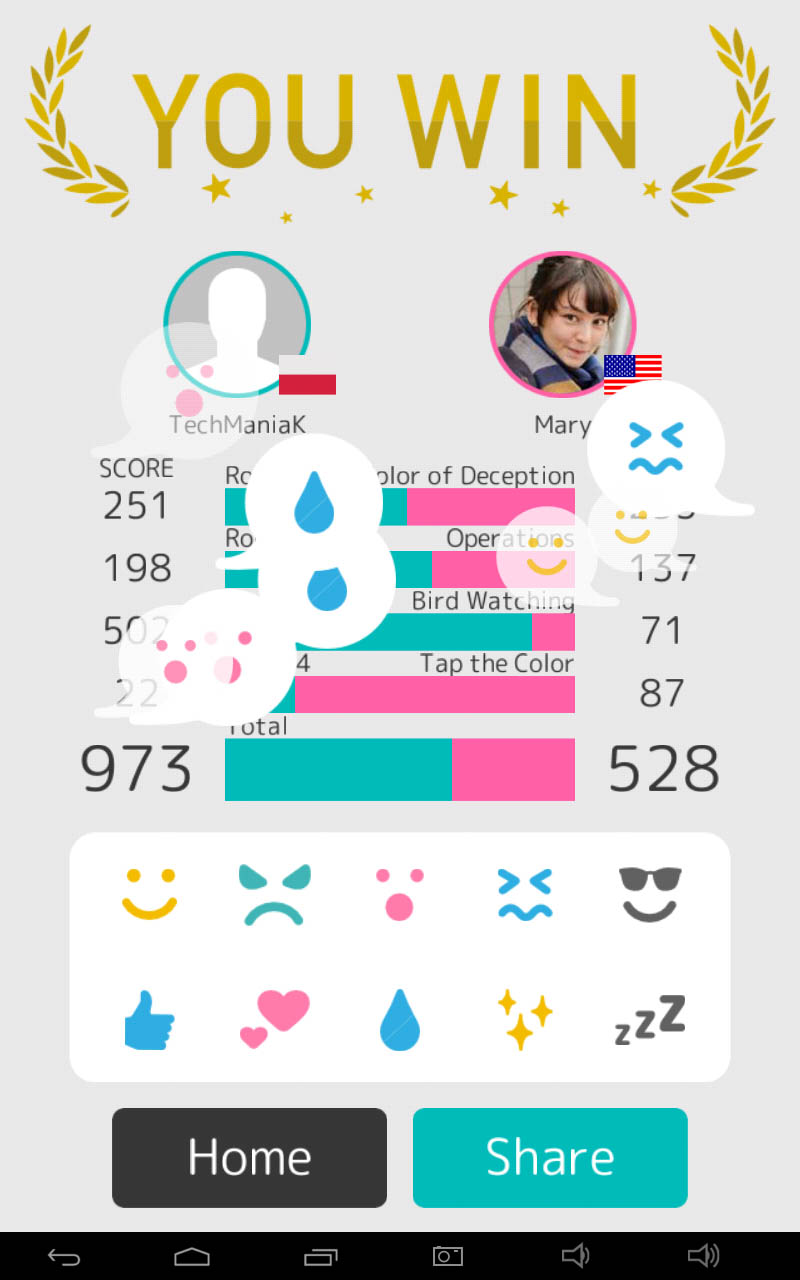Viewport: 800px width, 1280px height.
Task: Send the smiley face emoji
Action: [150, 893]
